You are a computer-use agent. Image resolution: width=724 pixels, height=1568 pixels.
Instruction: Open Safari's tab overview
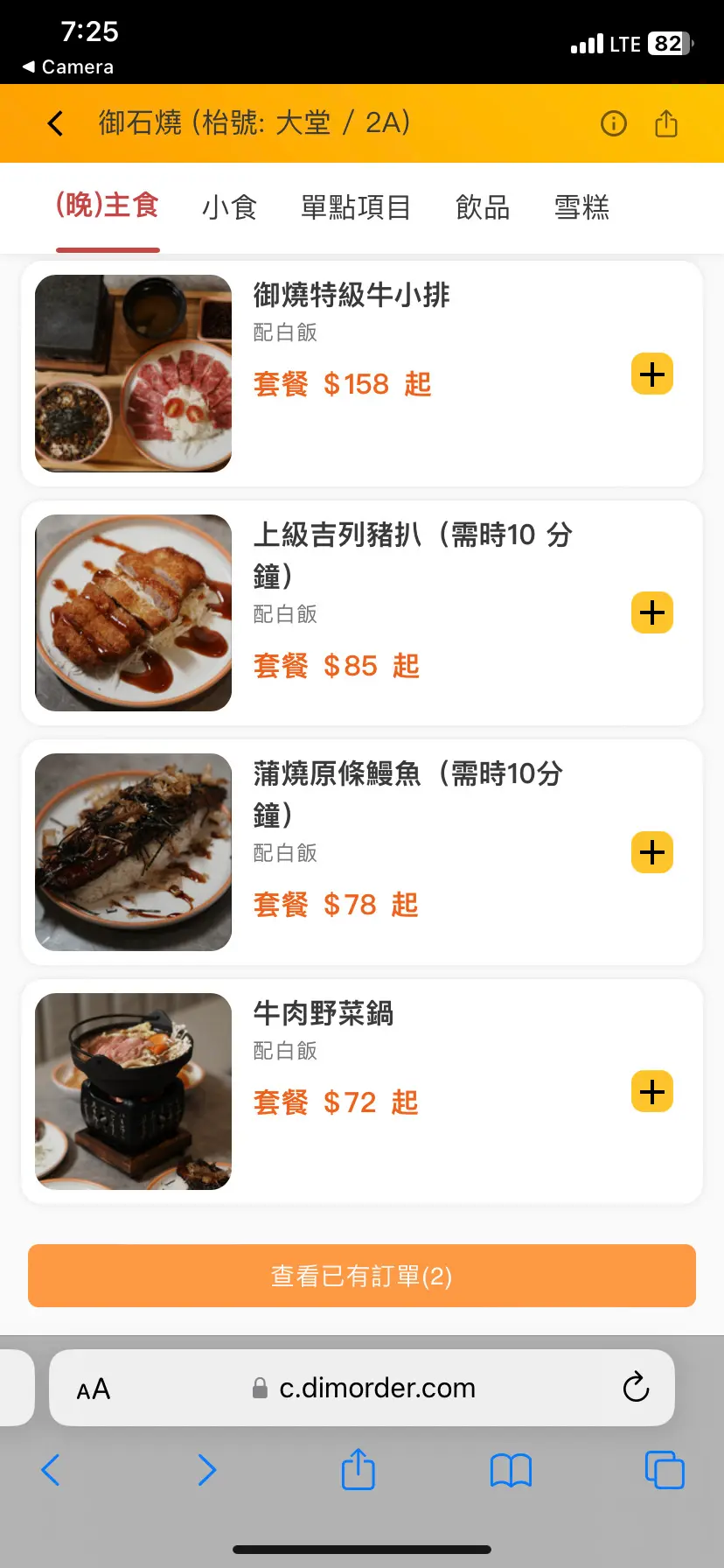click(x=665, y=1470)
